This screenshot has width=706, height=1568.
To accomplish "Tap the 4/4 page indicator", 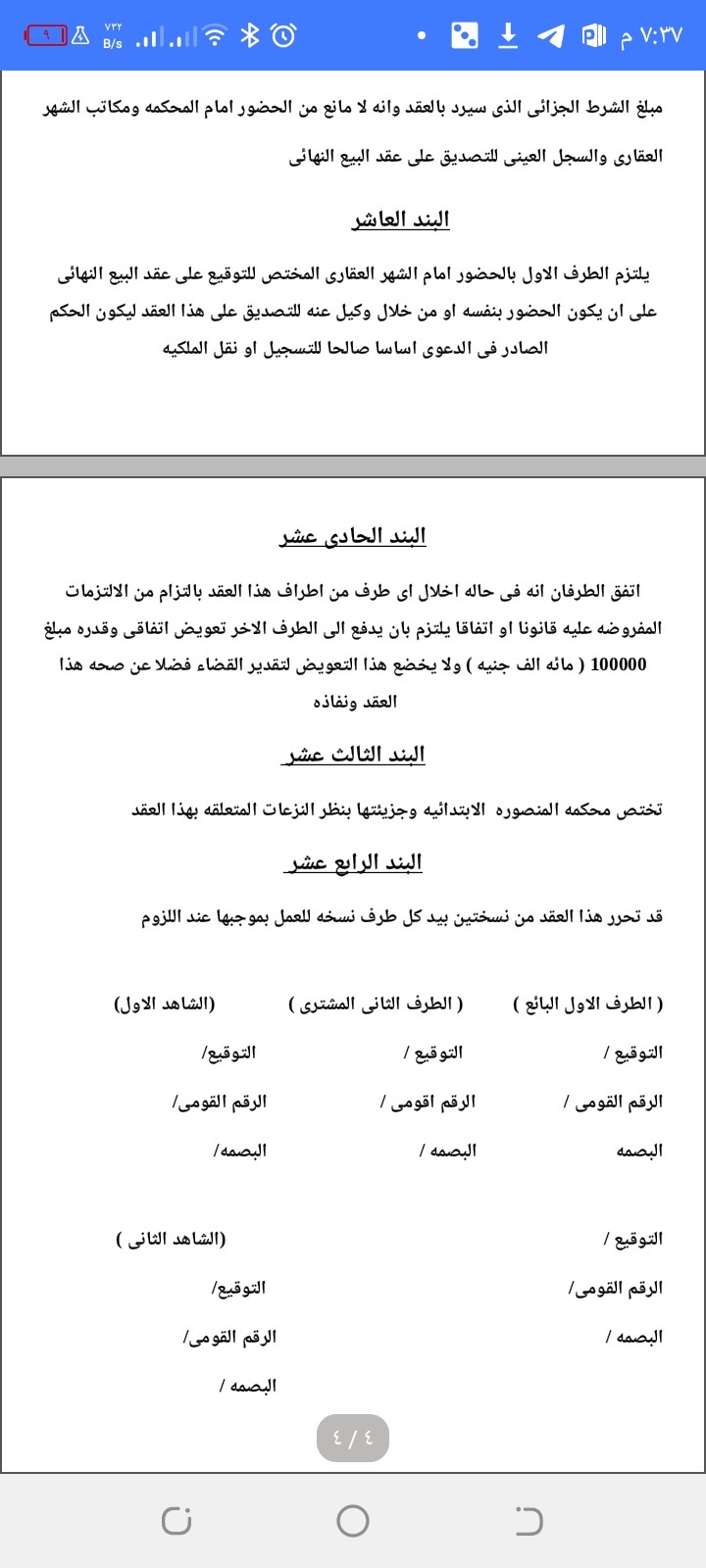I will click(x=353, y=1439).
